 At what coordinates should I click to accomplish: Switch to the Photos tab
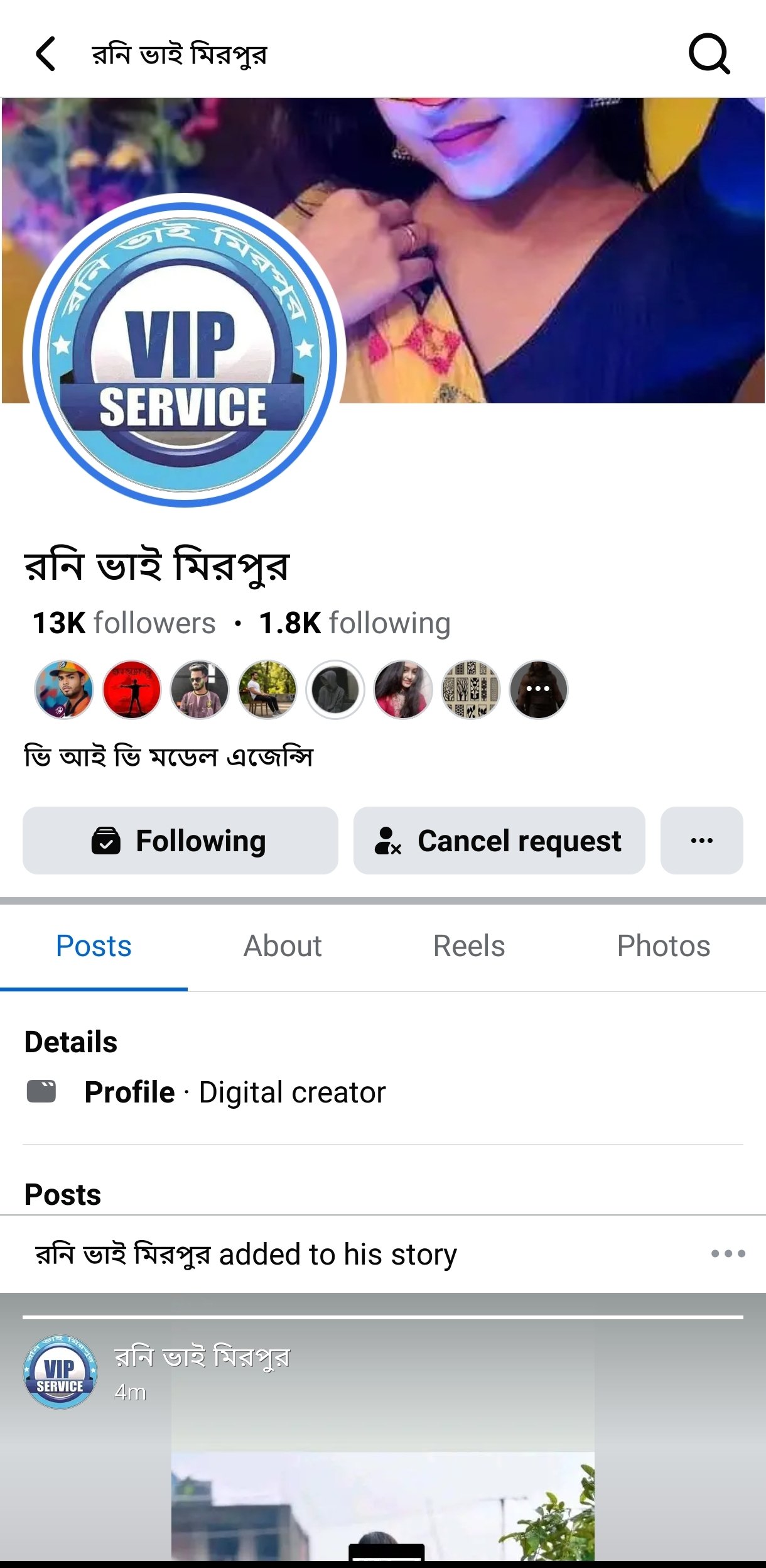point(664,946)
